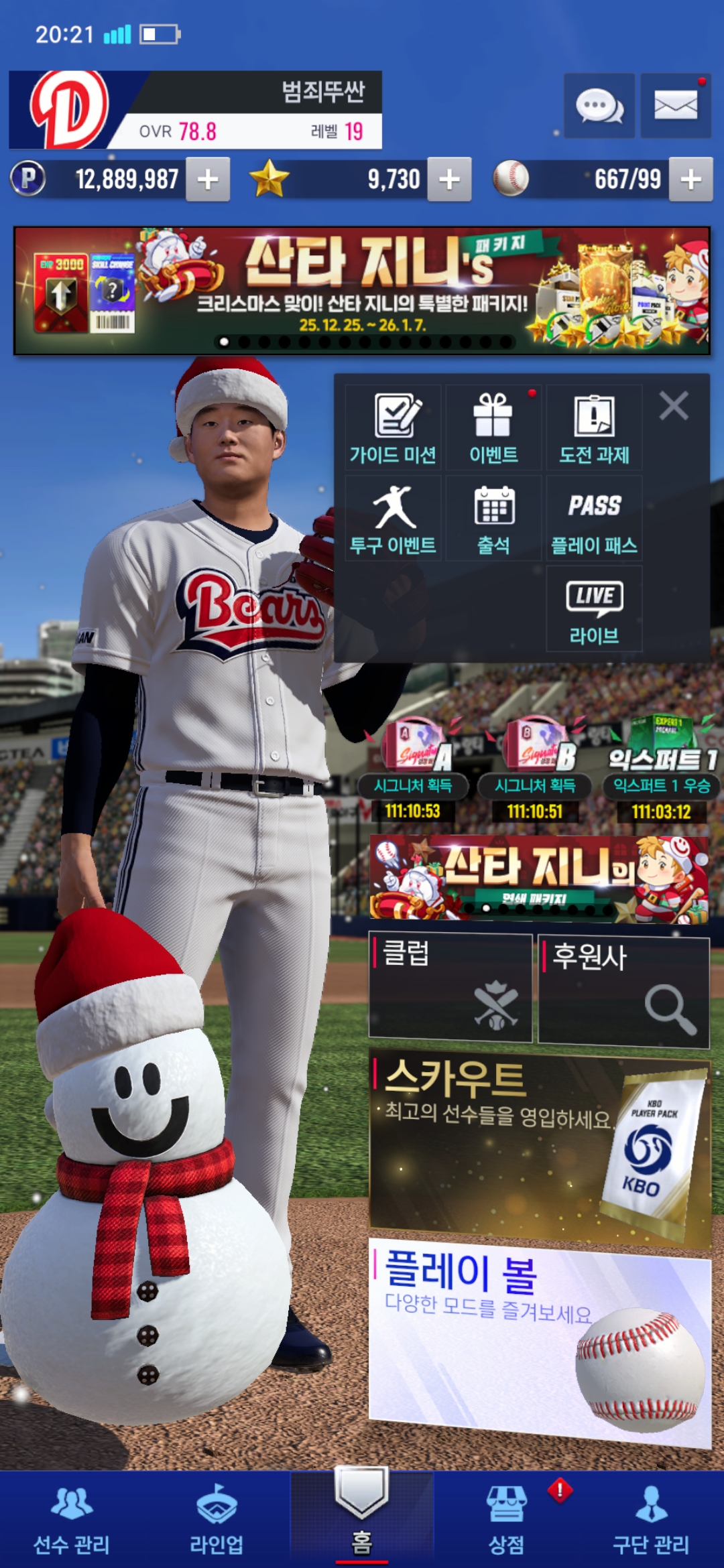The width and height of the screenshot is (724, 1568).
Task: Open the 후원사 card
Action: coord(623,990)
